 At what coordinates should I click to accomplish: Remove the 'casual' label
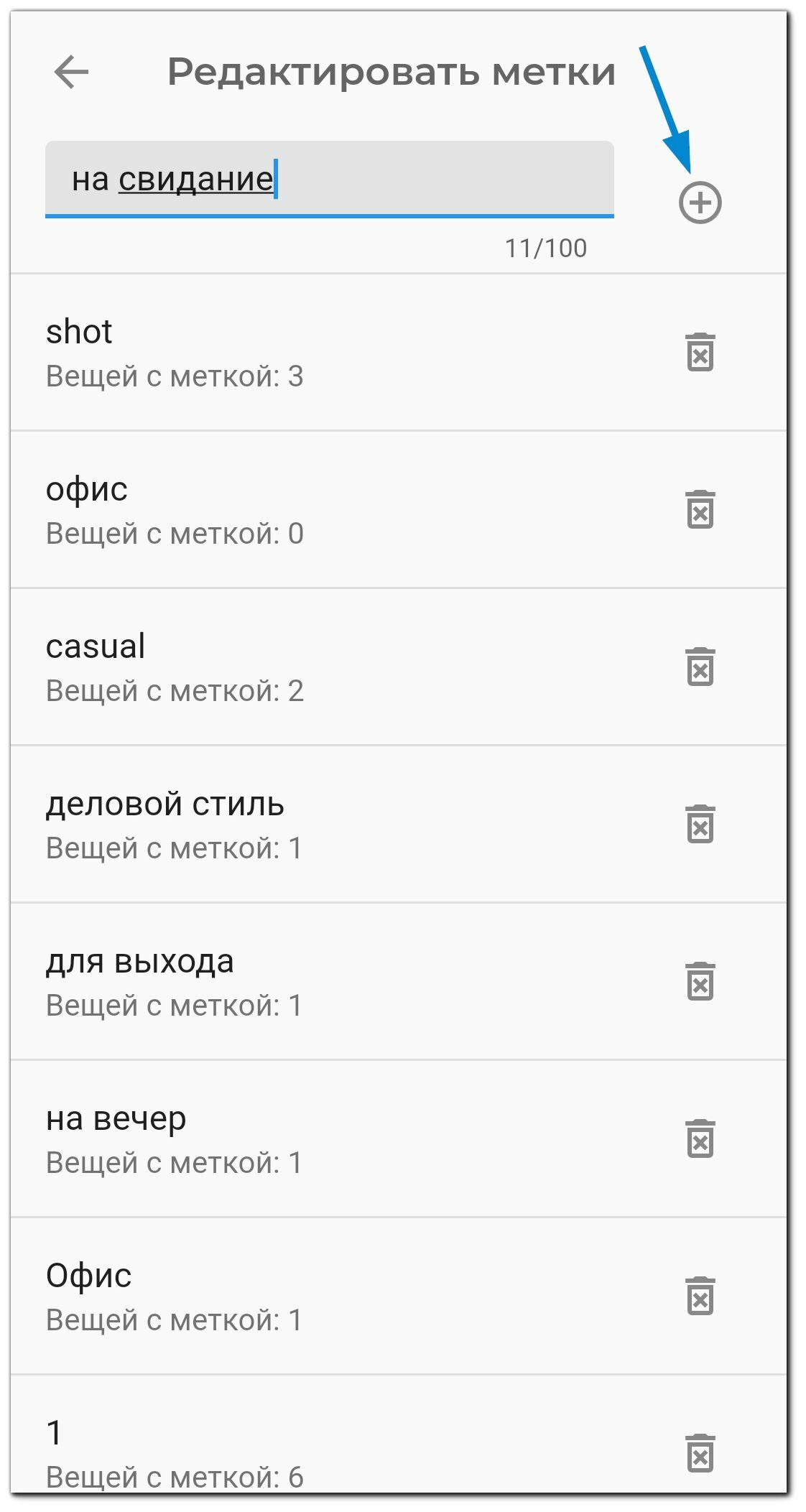(700, 667)
